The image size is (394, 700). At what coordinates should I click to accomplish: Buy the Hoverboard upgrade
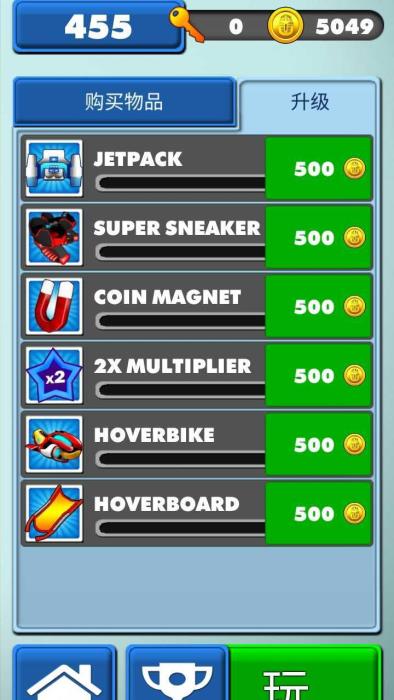click(319, 513)
